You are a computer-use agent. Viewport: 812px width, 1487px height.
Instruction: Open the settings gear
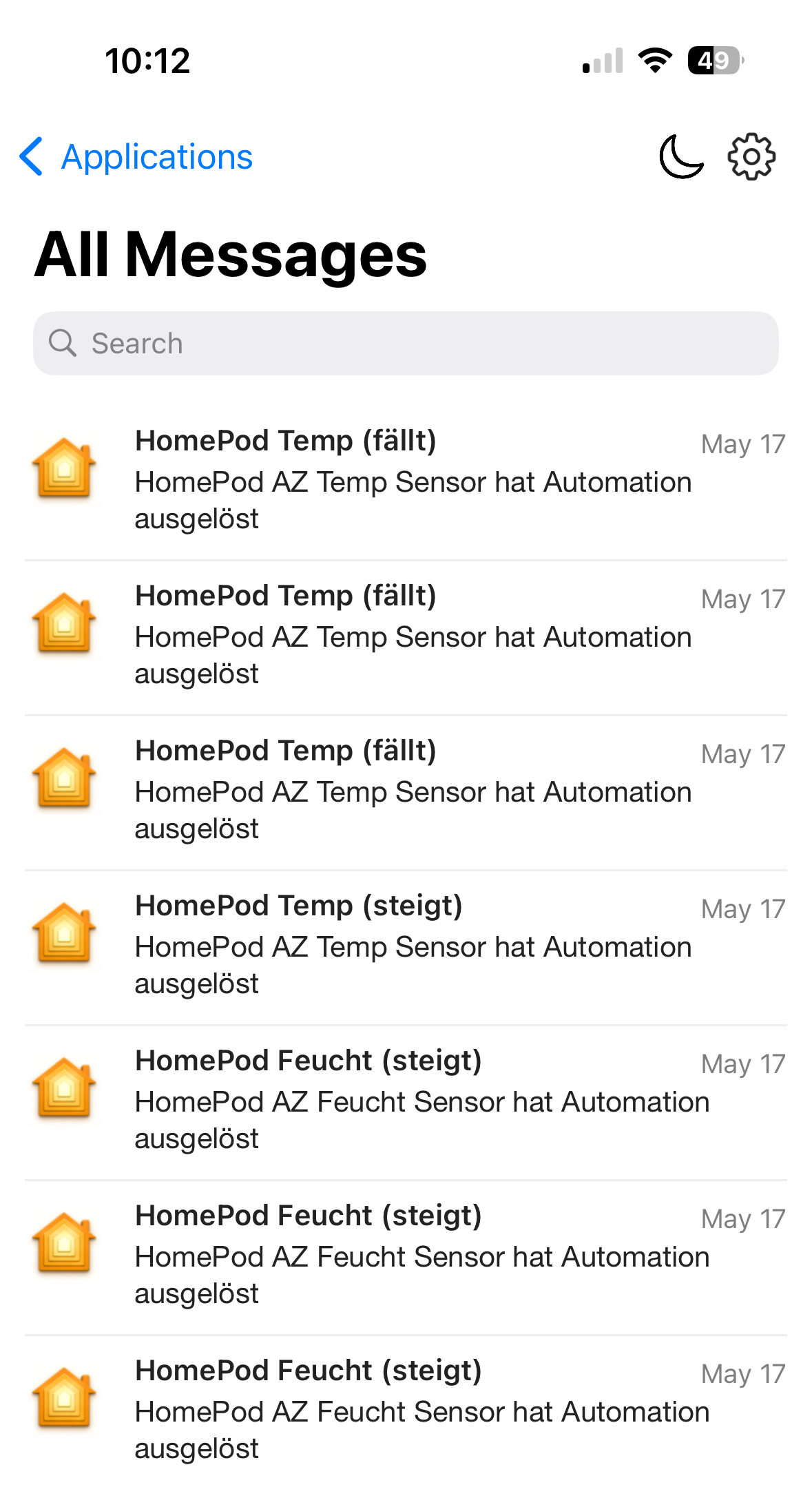751,157
